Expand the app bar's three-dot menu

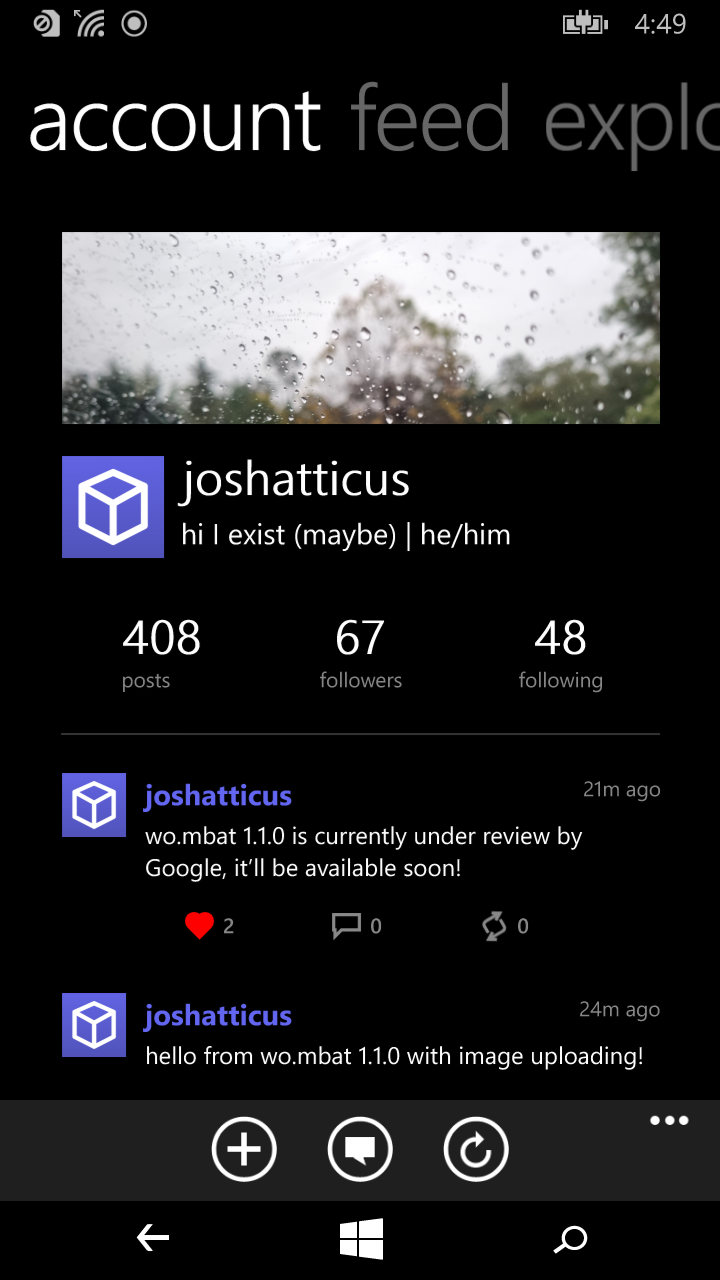click(669, 1121)
